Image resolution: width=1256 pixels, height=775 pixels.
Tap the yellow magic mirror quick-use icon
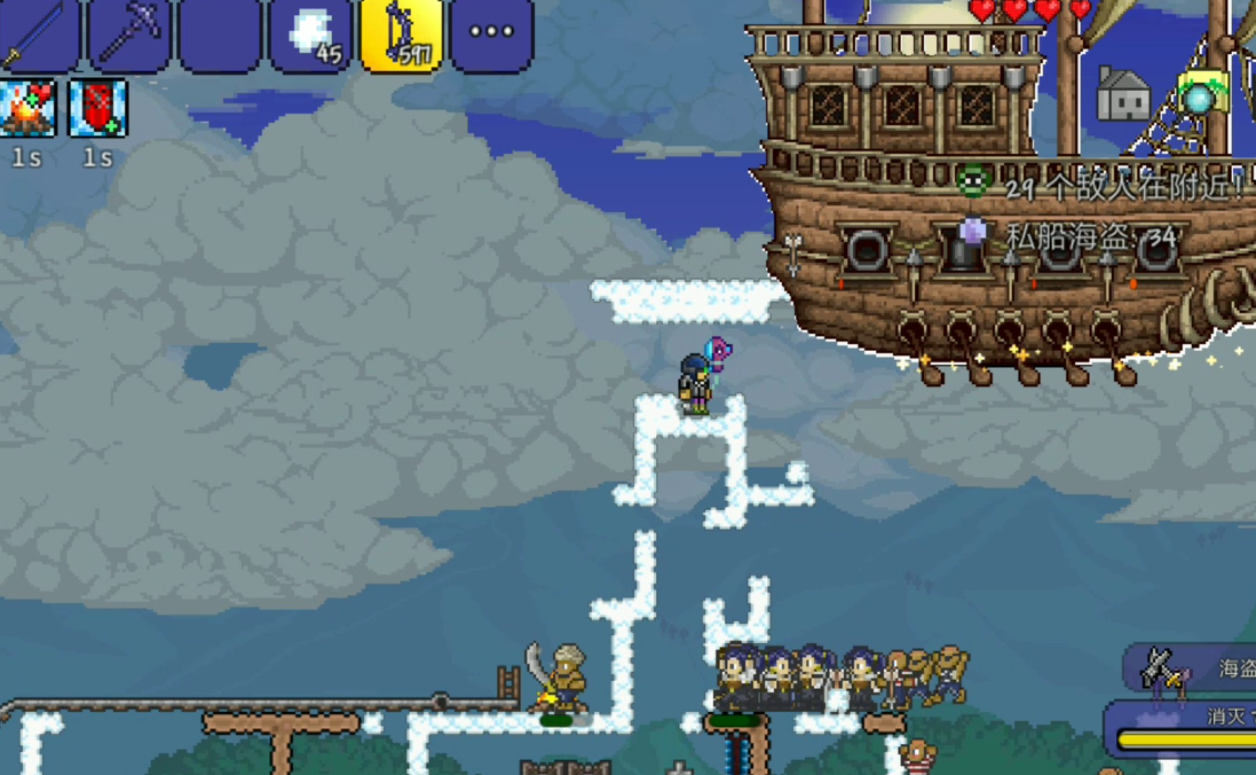(x=1200, y=97)
